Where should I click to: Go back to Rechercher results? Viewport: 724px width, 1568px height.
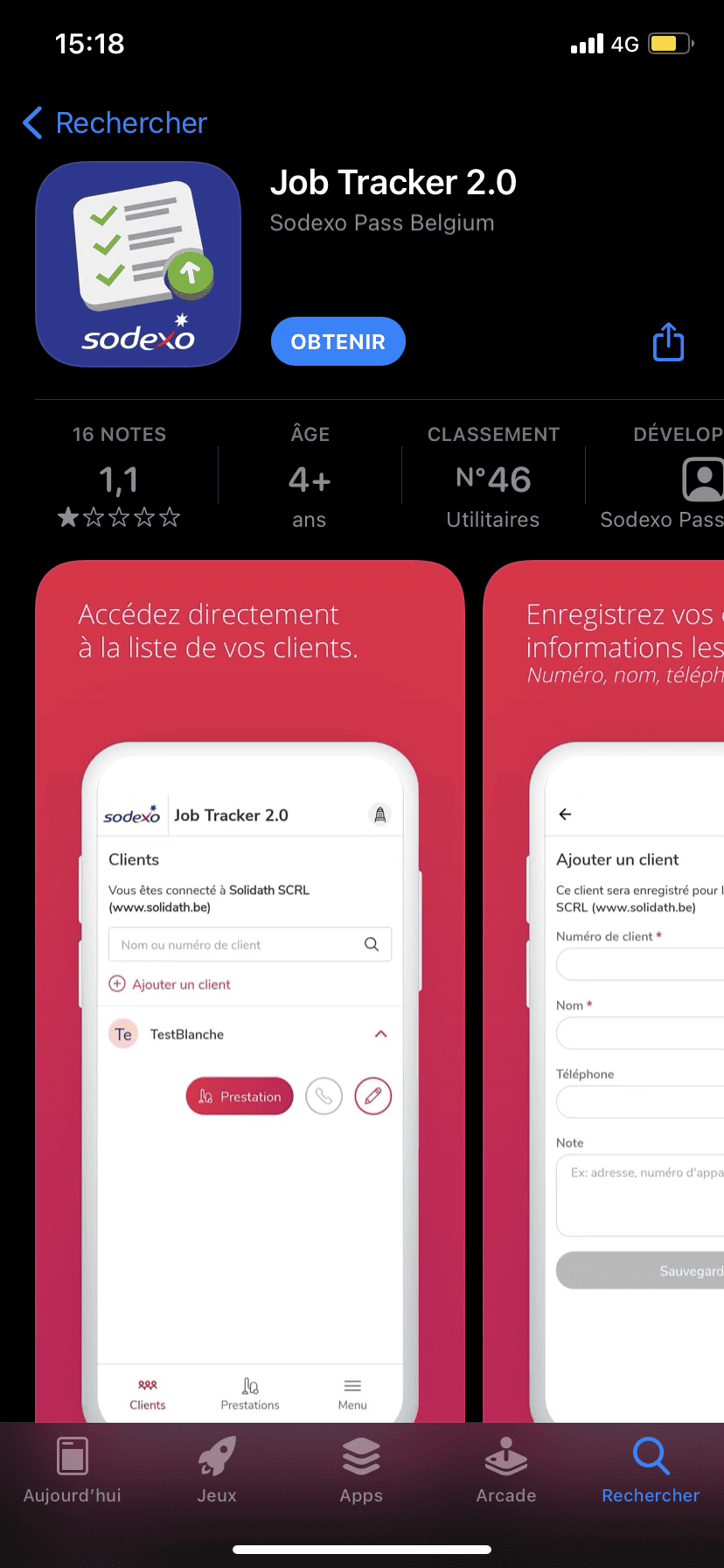click(115, 123)
